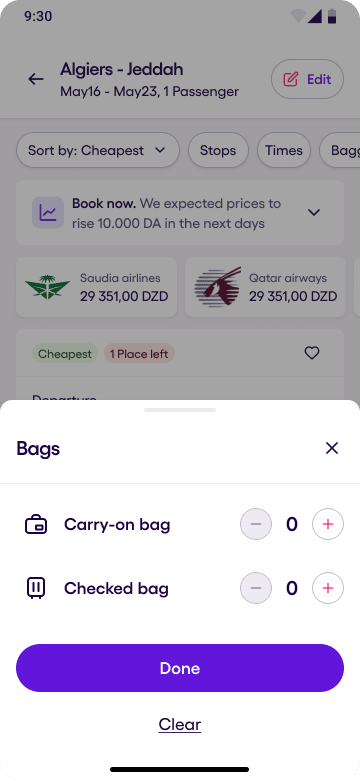The height and width of the screenshot is (780, 360).
Task: Decrease the carry-on bag count
Action: 256,524
